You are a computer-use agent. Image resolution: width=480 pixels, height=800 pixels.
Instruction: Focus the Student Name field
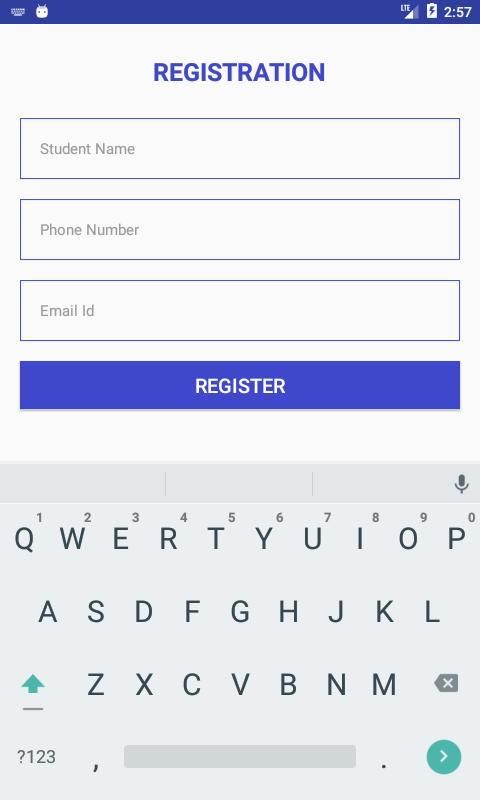click(x=240, y=148)
